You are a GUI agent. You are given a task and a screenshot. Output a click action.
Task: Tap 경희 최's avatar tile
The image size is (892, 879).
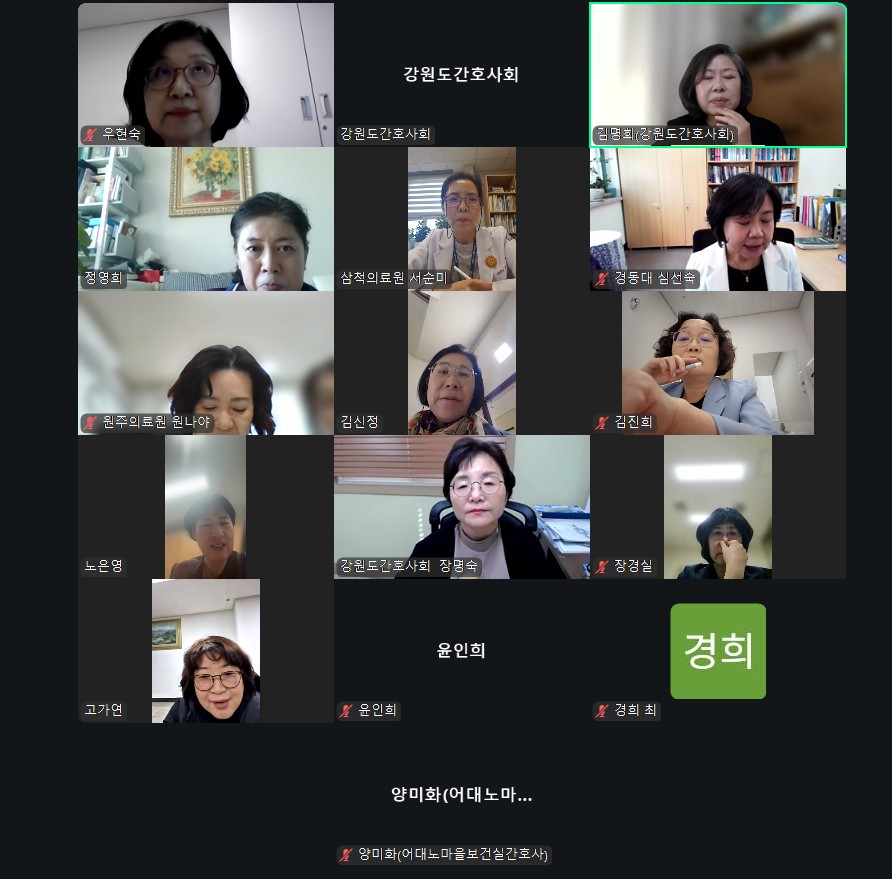click(x=717, y=651)
